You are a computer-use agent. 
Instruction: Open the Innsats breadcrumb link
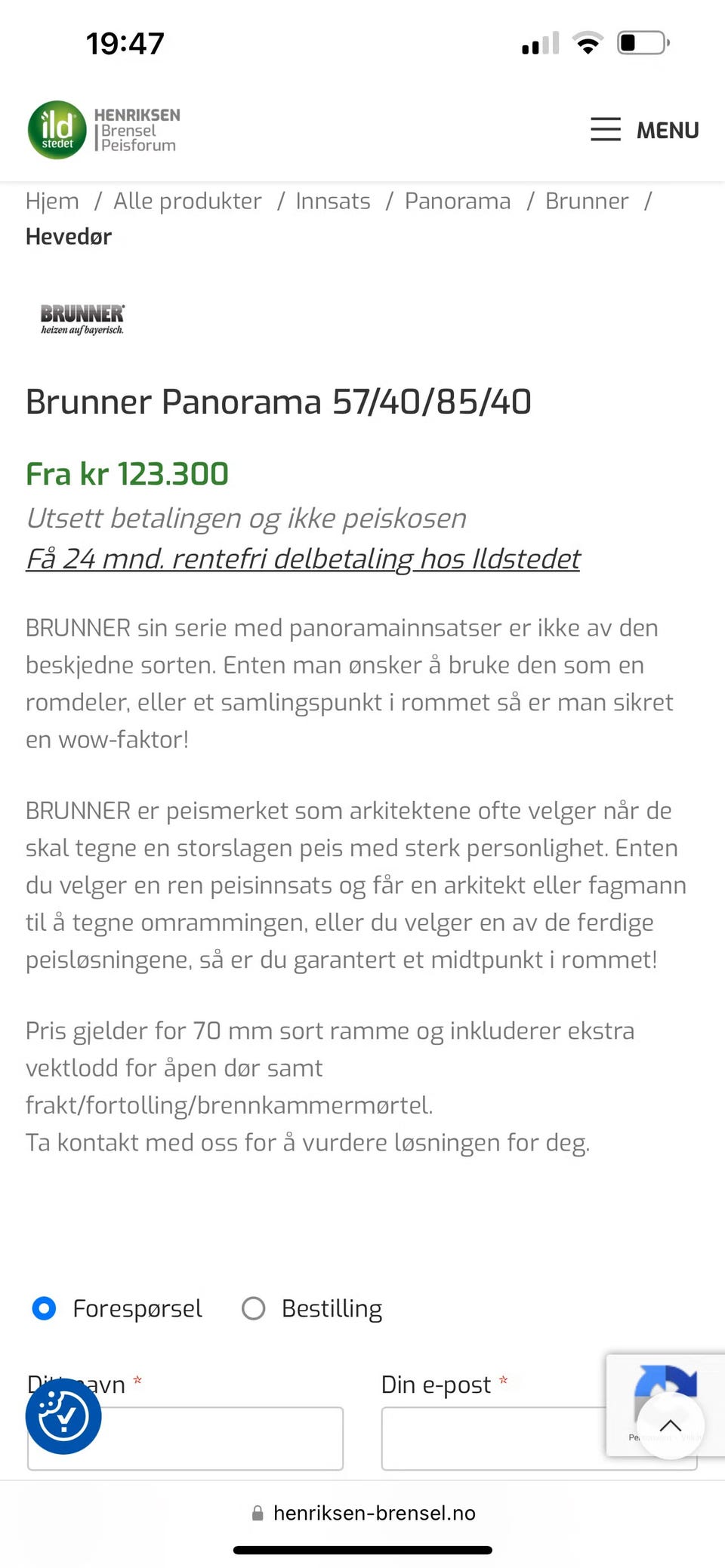coord(332,201)
